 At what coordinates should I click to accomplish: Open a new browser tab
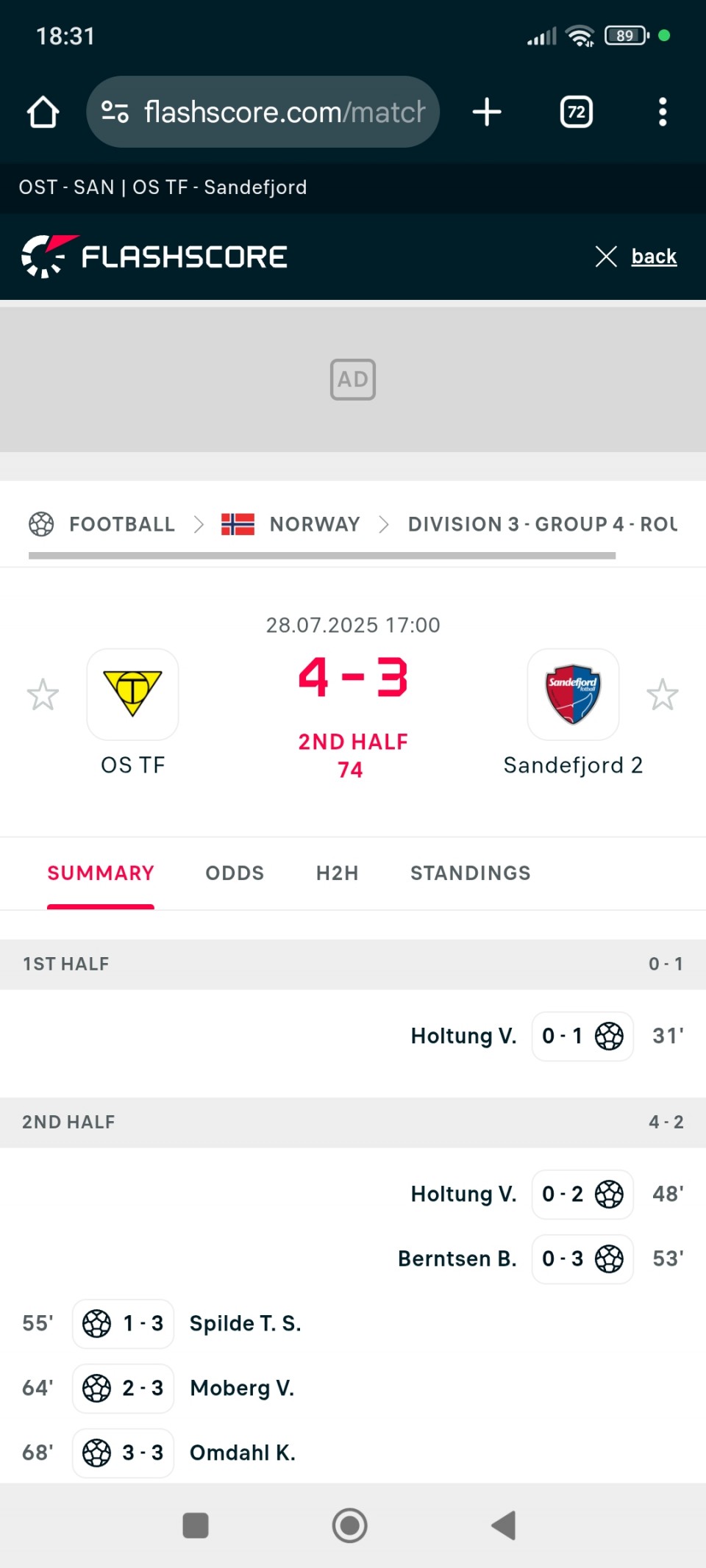coord(487,112)
